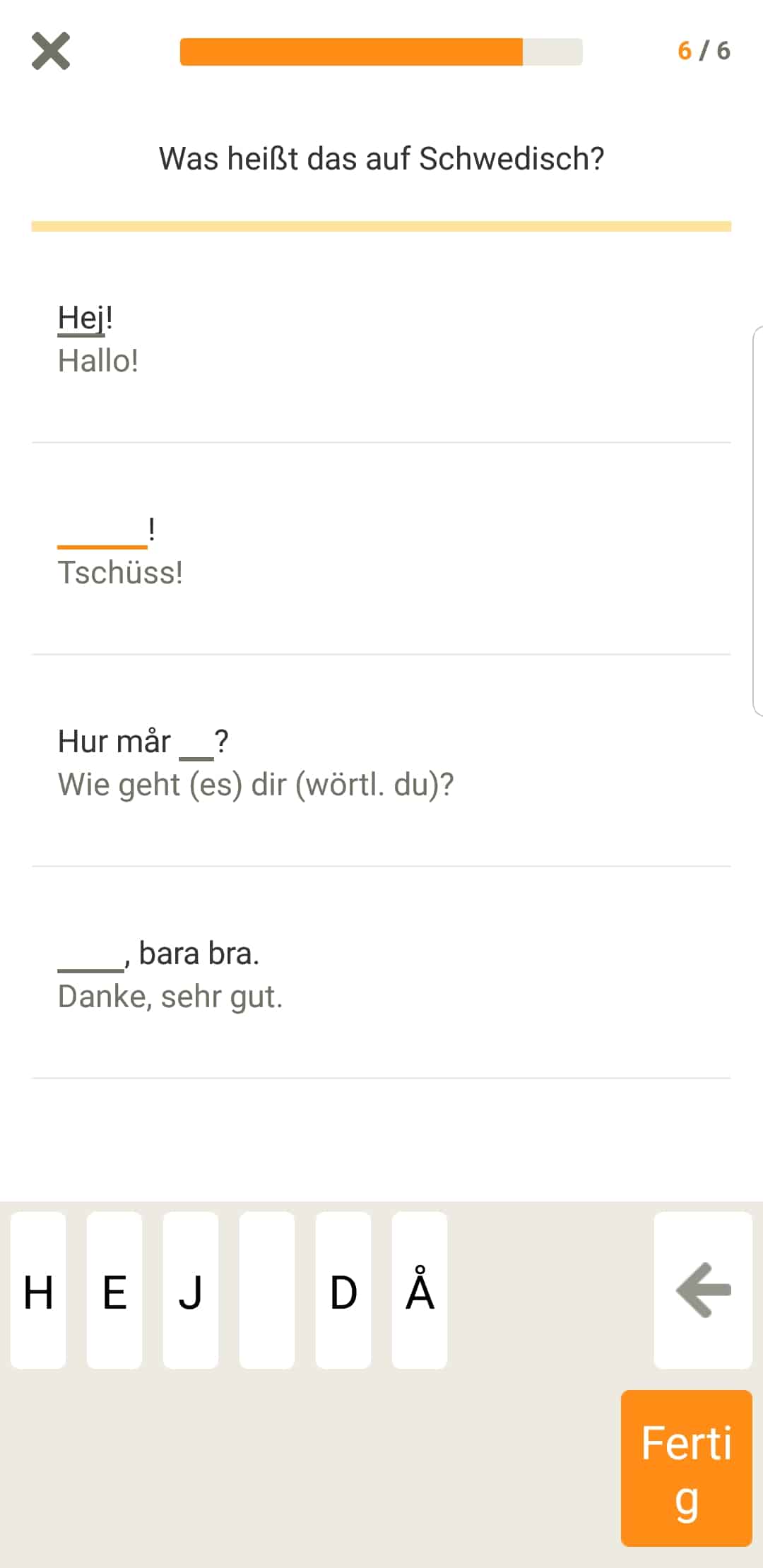763x1568 pixels.
Task: Type the letter Å key
Action: point(420,1290)
